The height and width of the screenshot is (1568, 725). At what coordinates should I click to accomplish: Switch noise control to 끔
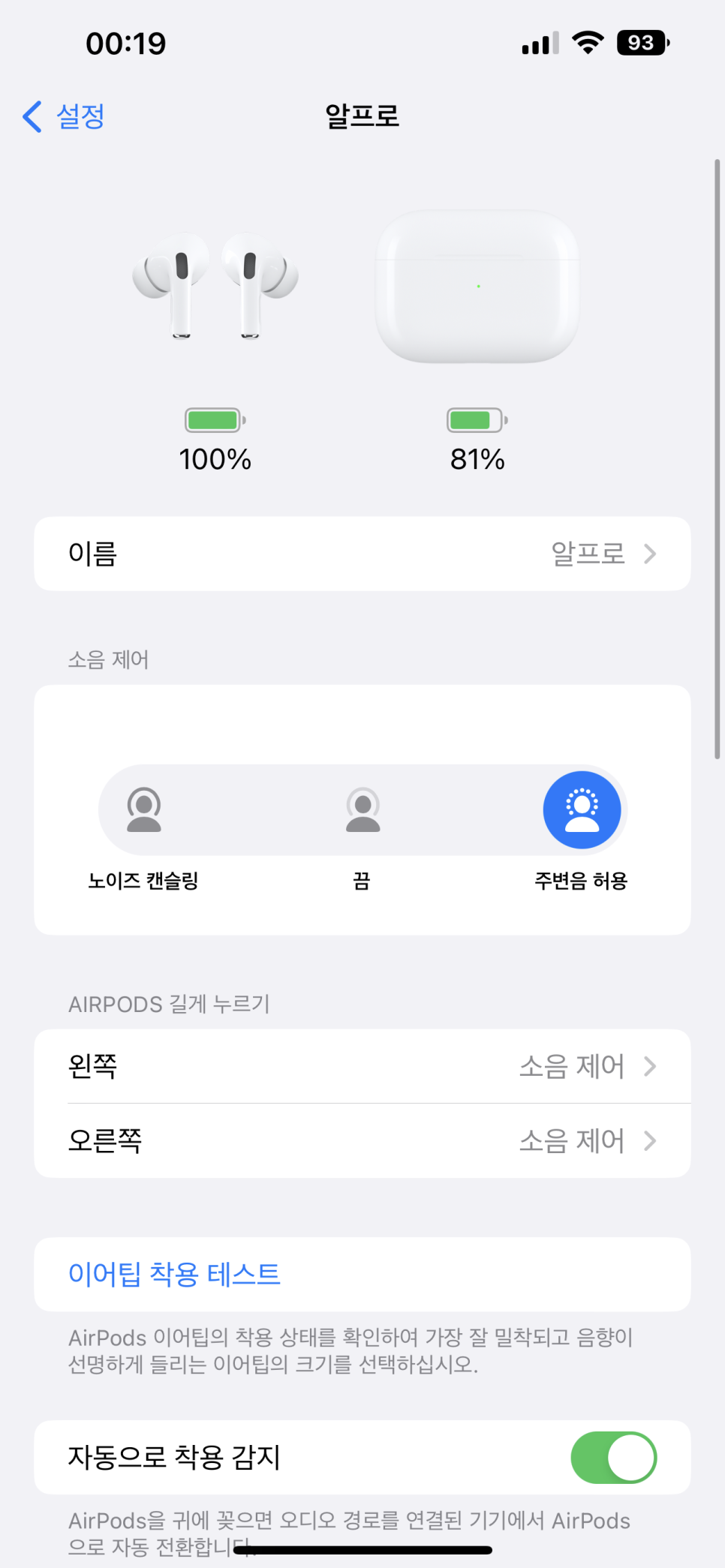point(363,810)
